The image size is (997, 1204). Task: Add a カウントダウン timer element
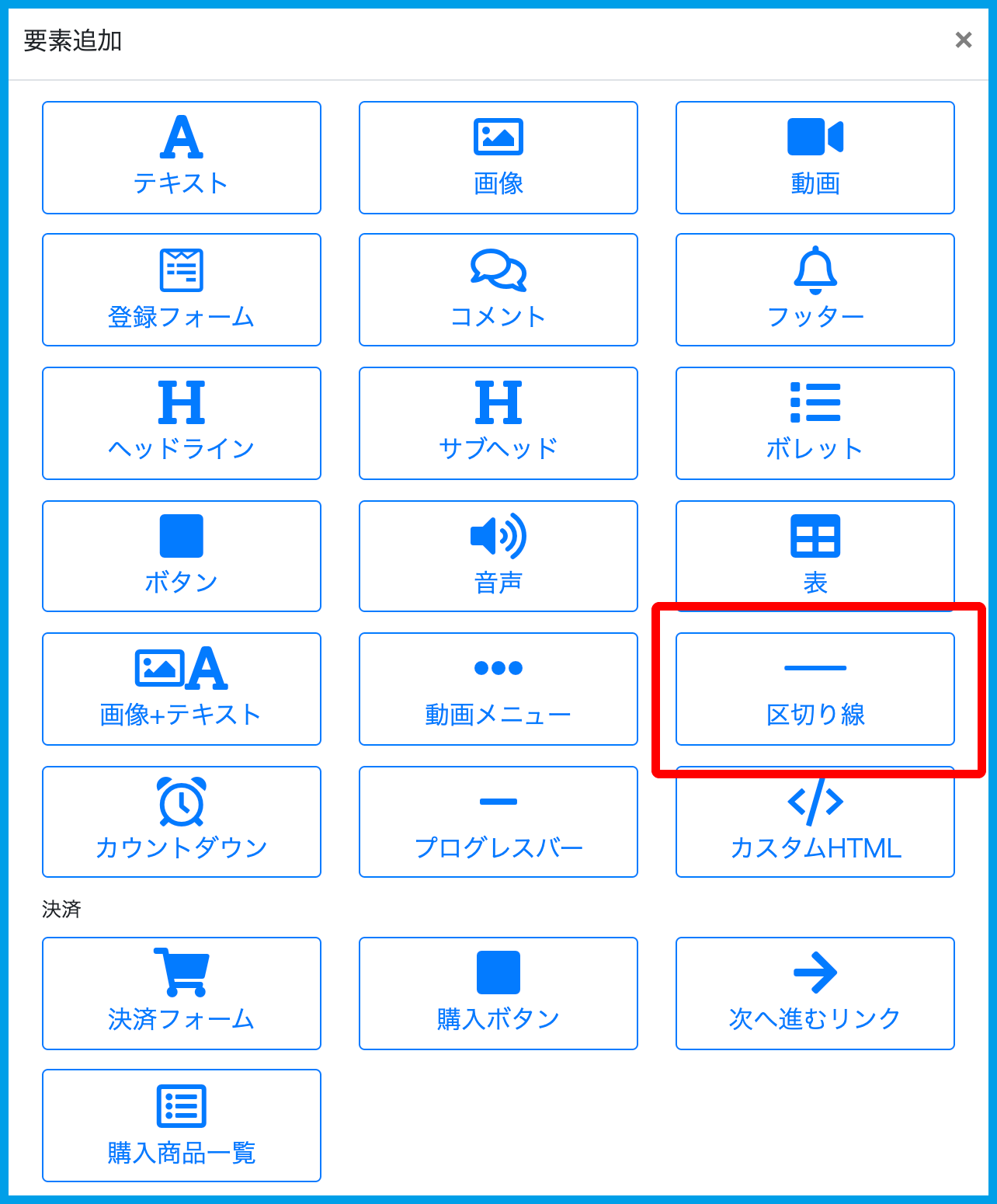coord(182,822)
